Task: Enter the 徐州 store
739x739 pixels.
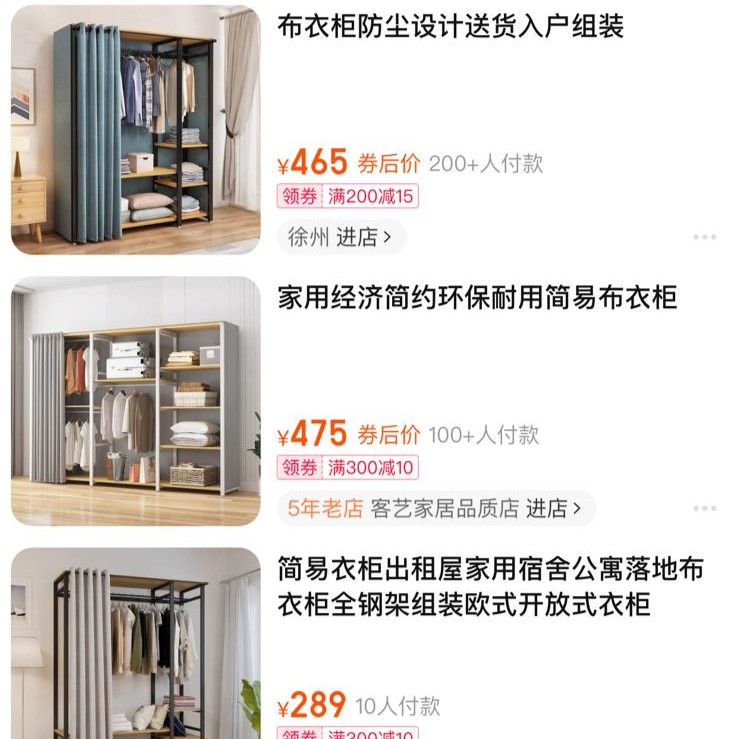Action: pos(342,237)
